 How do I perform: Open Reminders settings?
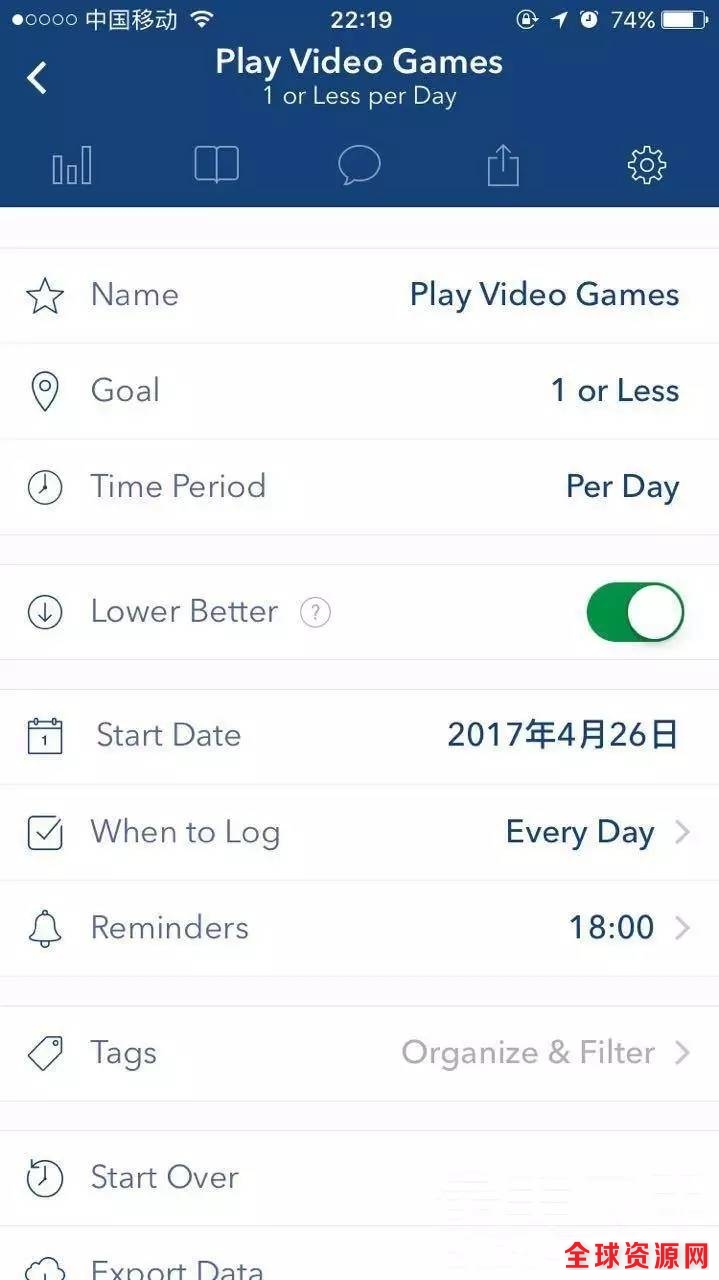point(628,928)
